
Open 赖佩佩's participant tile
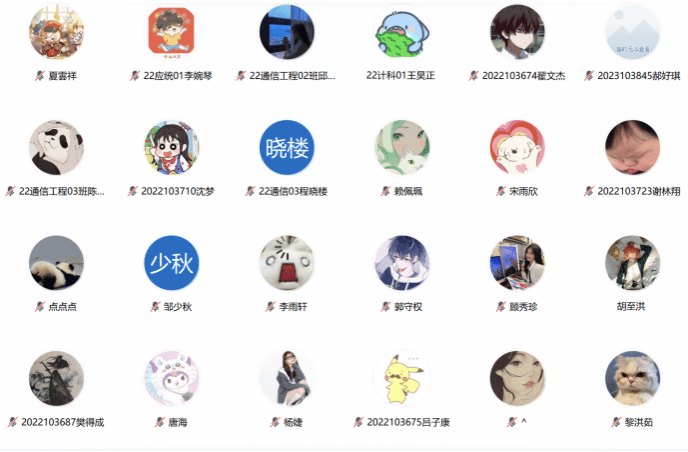click(x=402, y=148)
